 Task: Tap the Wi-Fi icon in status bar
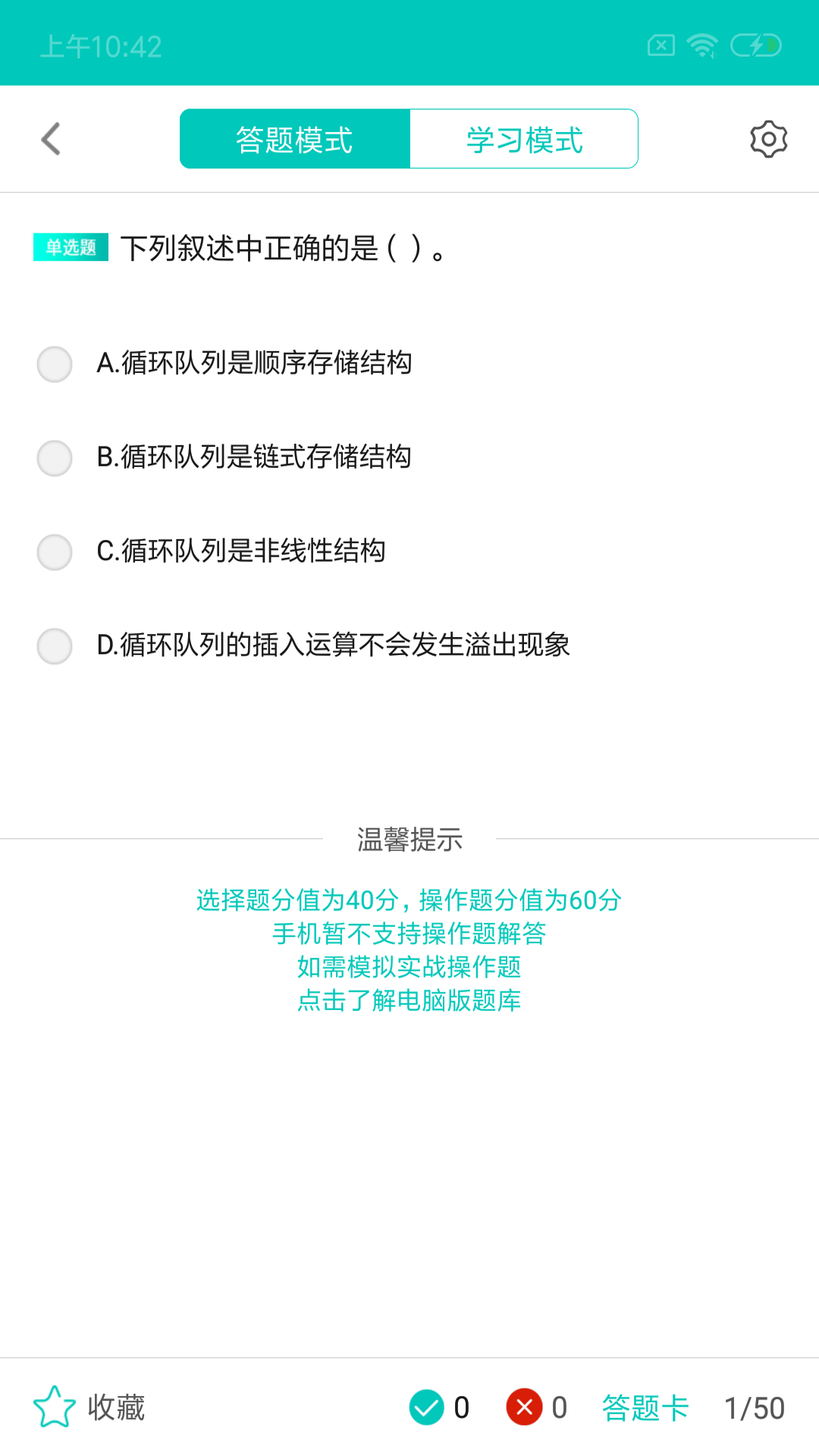point(701,45)
